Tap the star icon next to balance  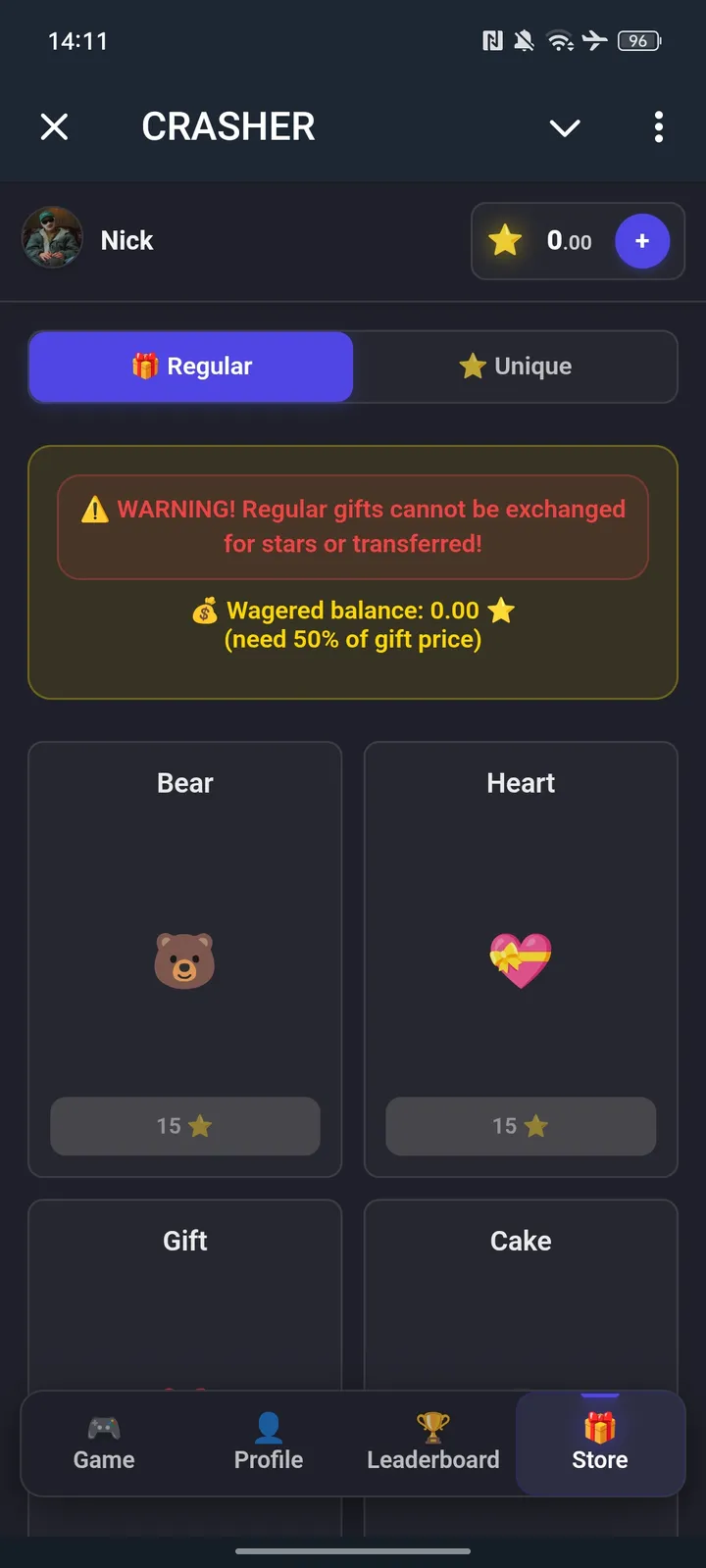[504, 241]
